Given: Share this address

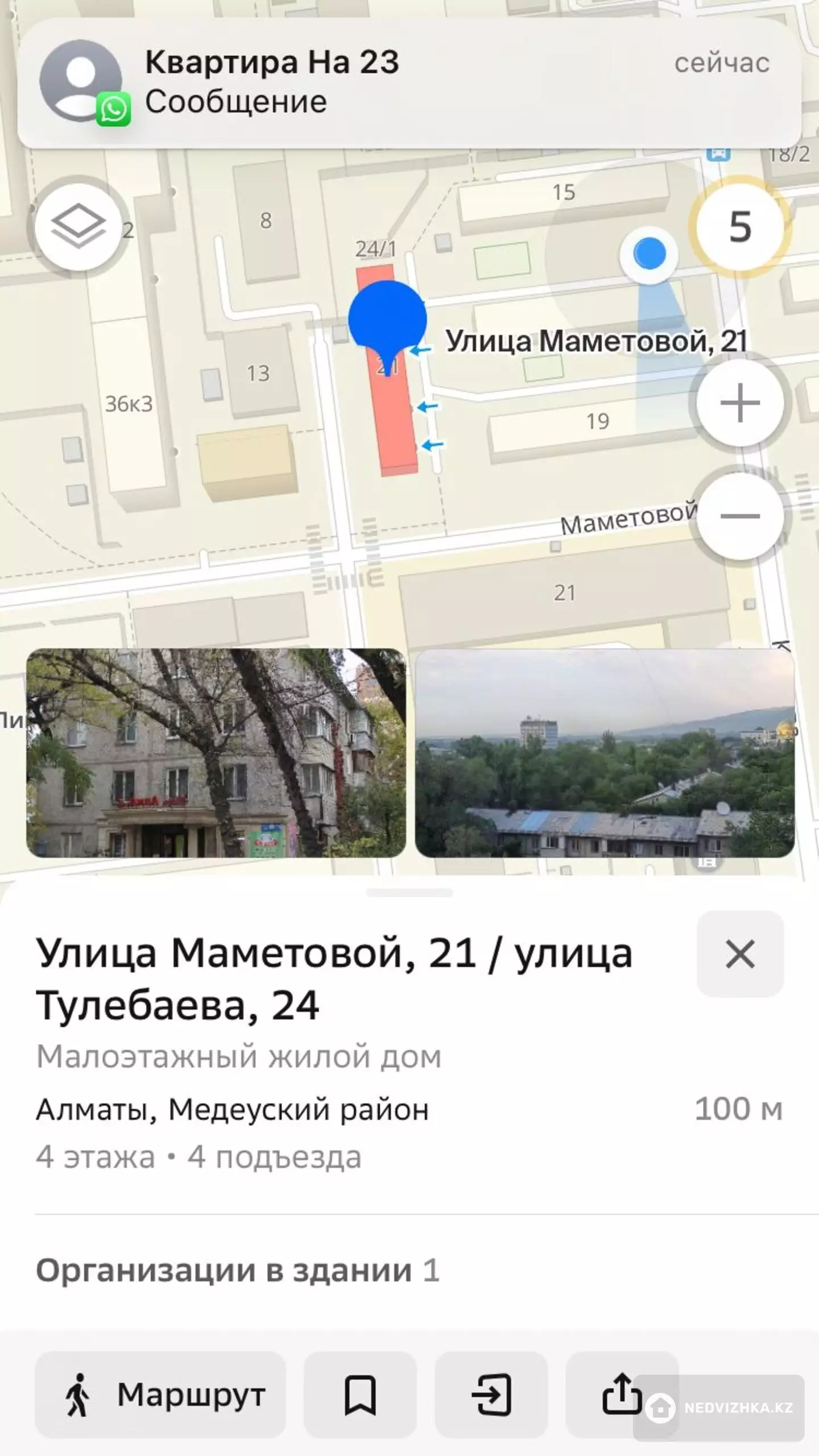Looking at the screenshot, I should pyautogui.click(x=622, y=1395).
